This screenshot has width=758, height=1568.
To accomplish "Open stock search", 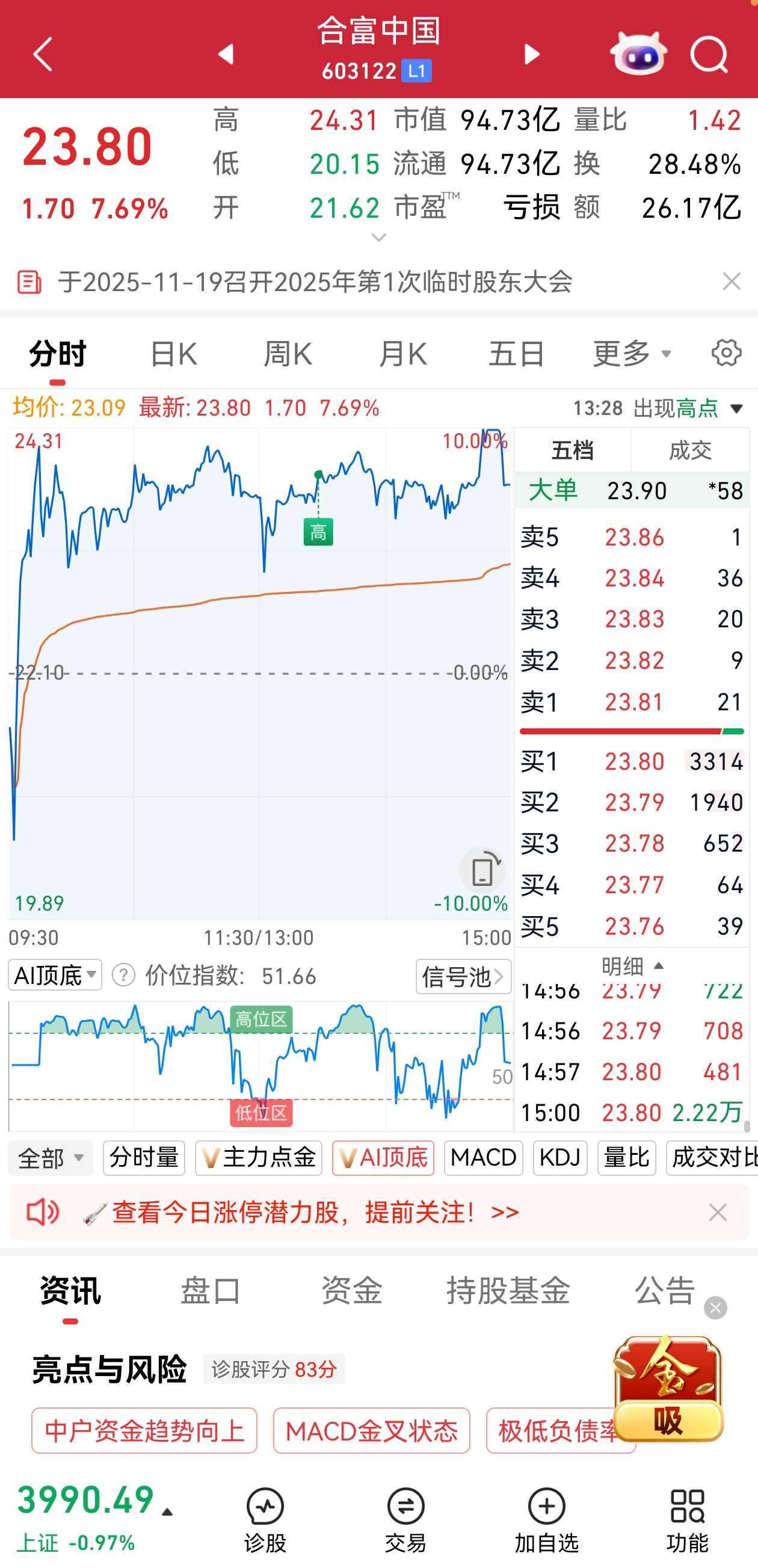I will pos(709,55).
